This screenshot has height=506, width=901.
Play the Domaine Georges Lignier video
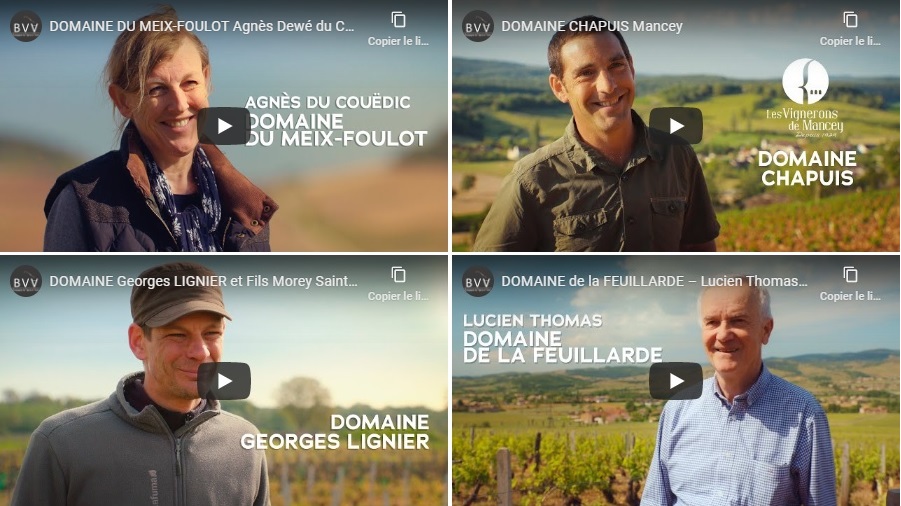tap(223, 381)
